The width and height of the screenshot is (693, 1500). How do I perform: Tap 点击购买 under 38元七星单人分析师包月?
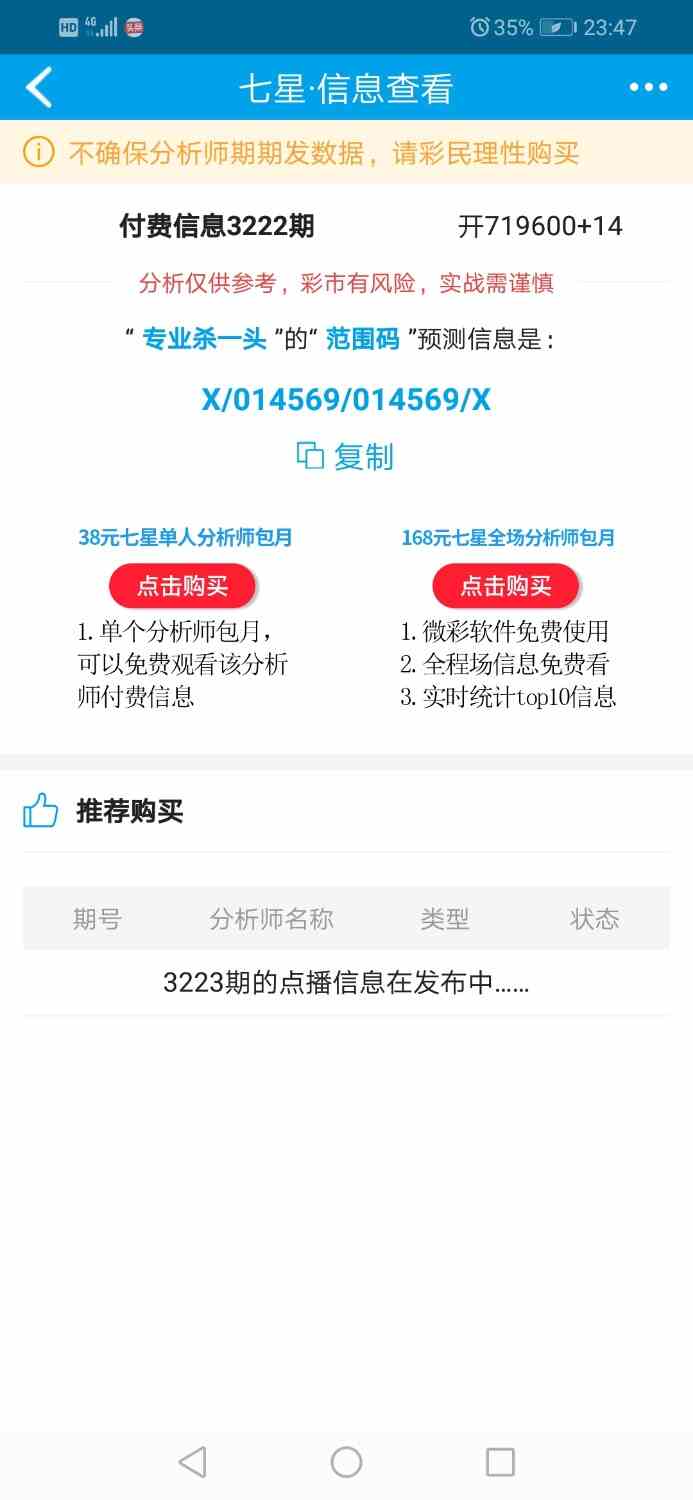[x=183, y=586]
